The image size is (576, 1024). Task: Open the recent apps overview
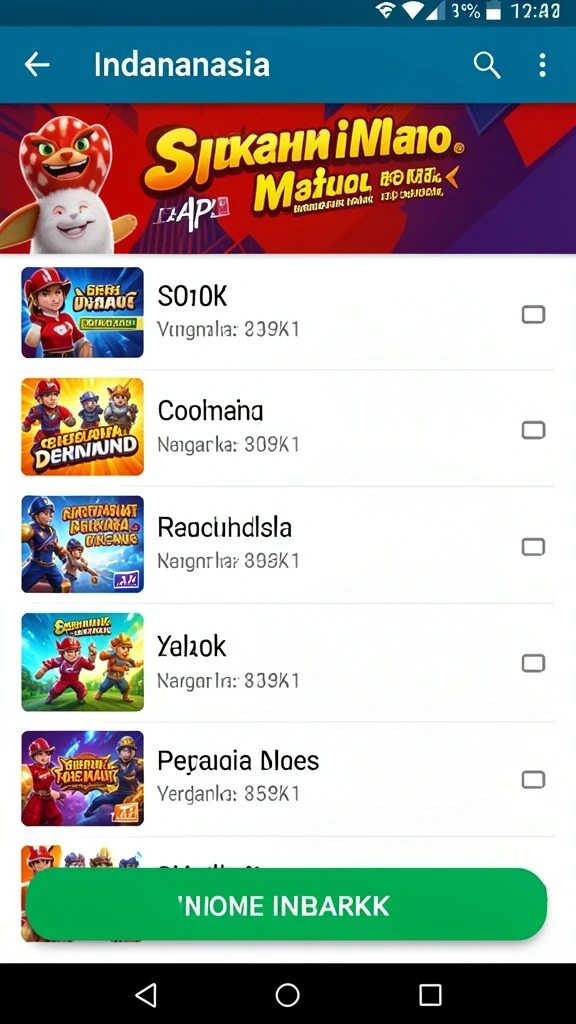click(x=430, y=995)
